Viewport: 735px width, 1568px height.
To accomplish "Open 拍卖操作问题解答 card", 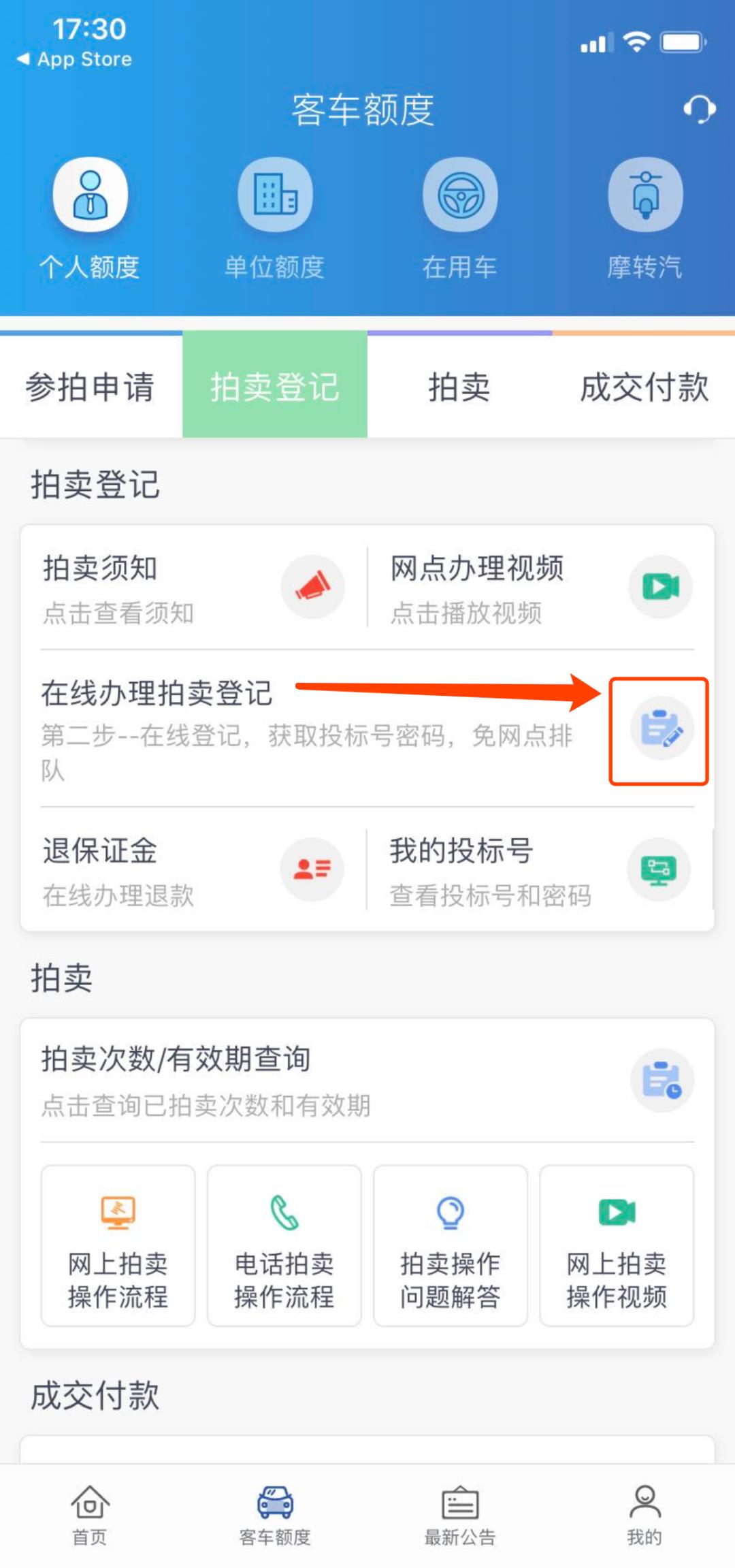I will [451, 1246].
